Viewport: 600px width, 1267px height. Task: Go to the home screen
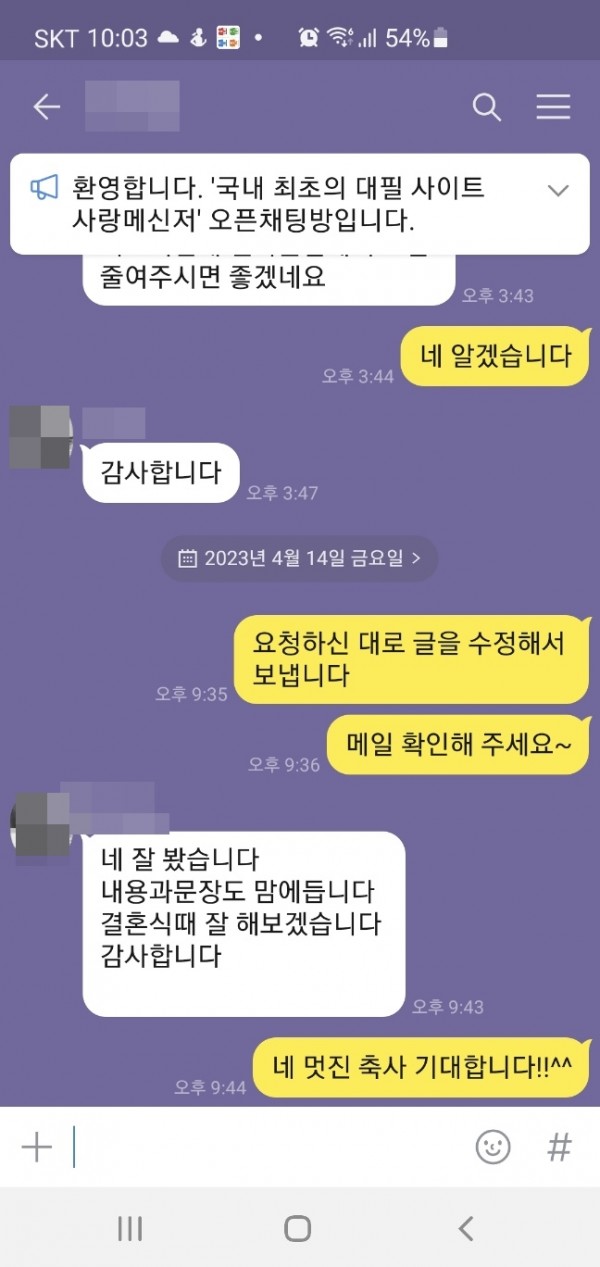[298, 1229]
